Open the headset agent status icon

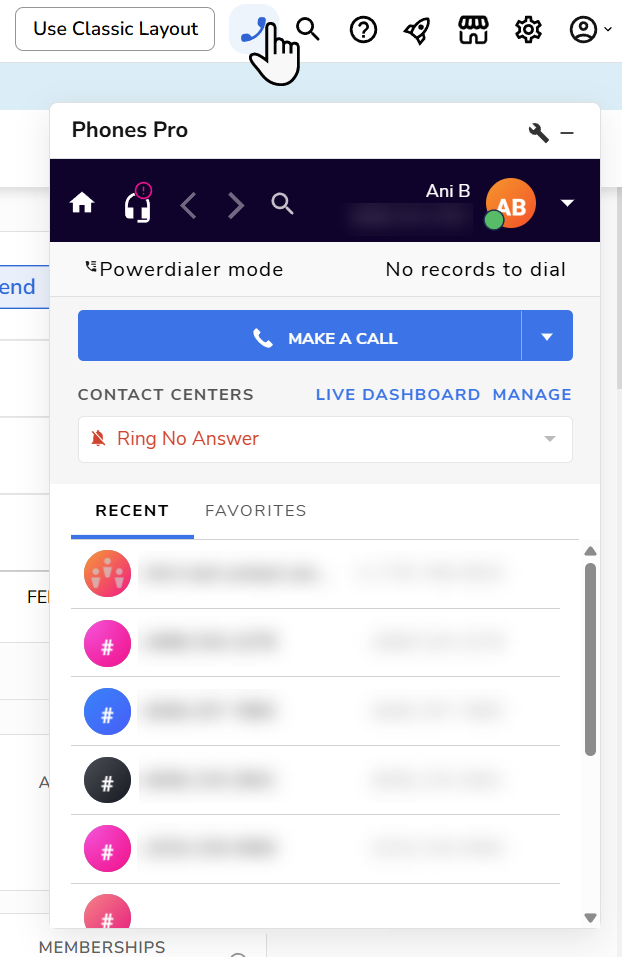click(x=137, y=206)
